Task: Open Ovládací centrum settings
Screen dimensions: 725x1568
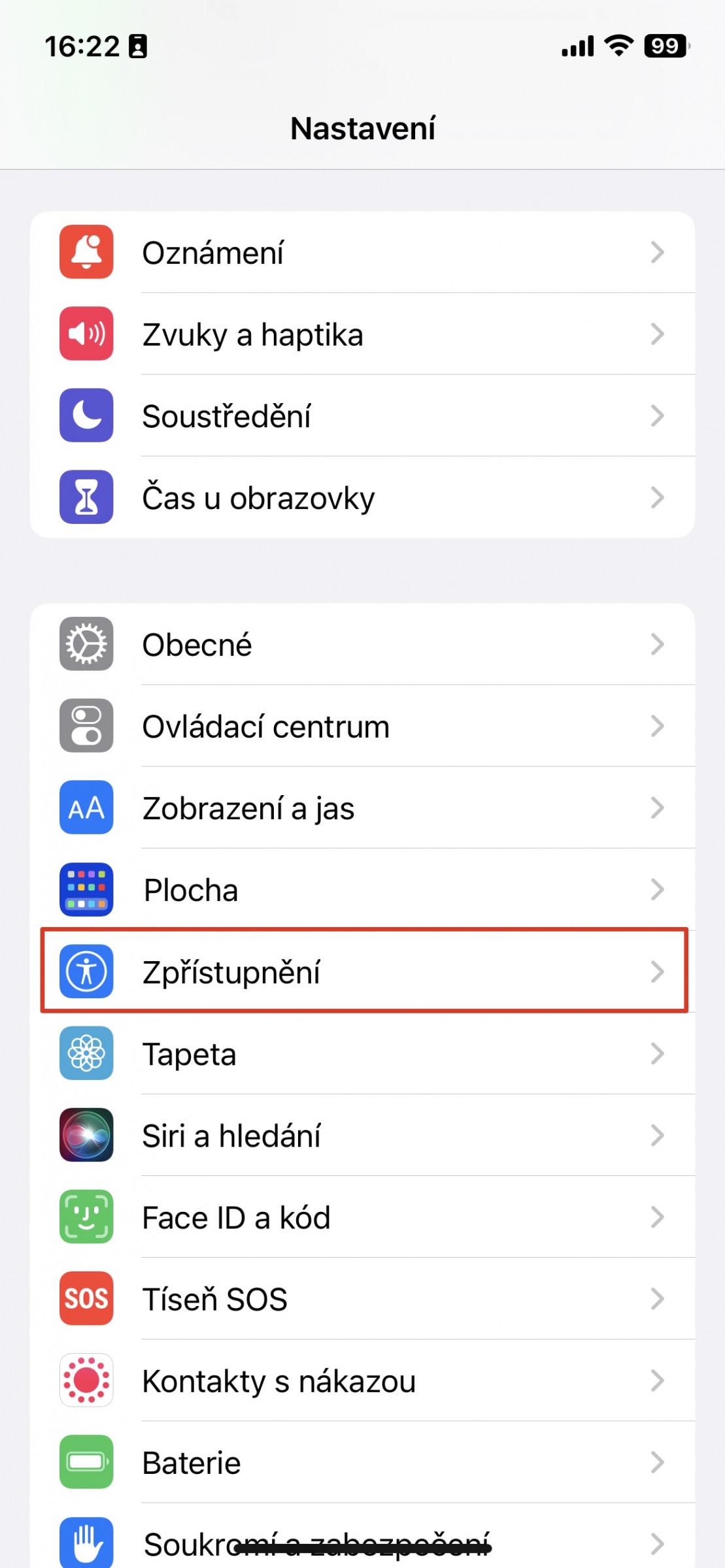Action: point(362,726)
